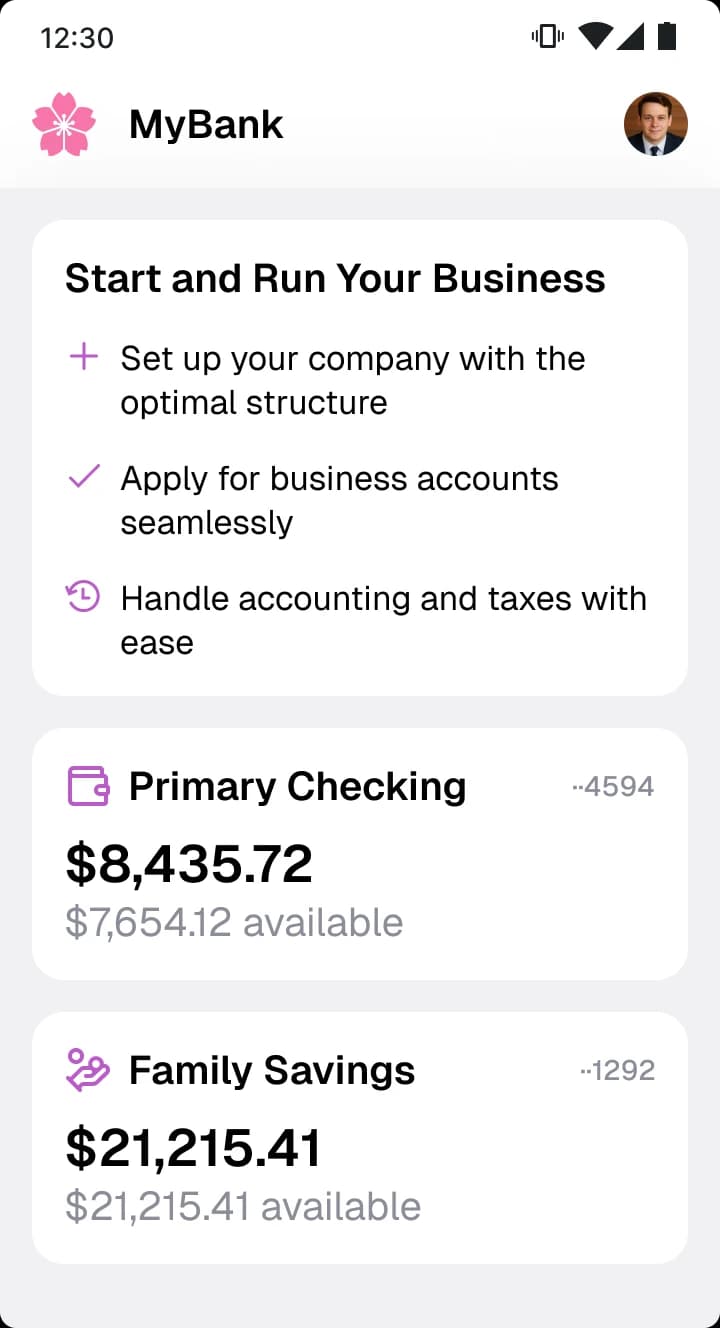This screenshot has height=1328, width=720.
Task: Select the checkmark icon for business accounts
Action: (x=85, y=478)
